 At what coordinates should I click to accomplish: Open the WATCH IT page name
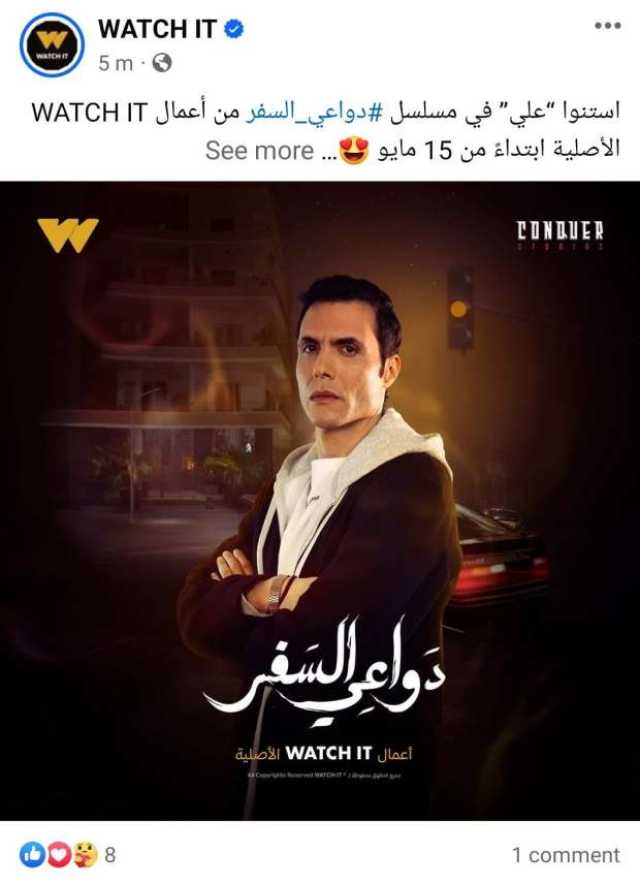(x=157, y=30)
